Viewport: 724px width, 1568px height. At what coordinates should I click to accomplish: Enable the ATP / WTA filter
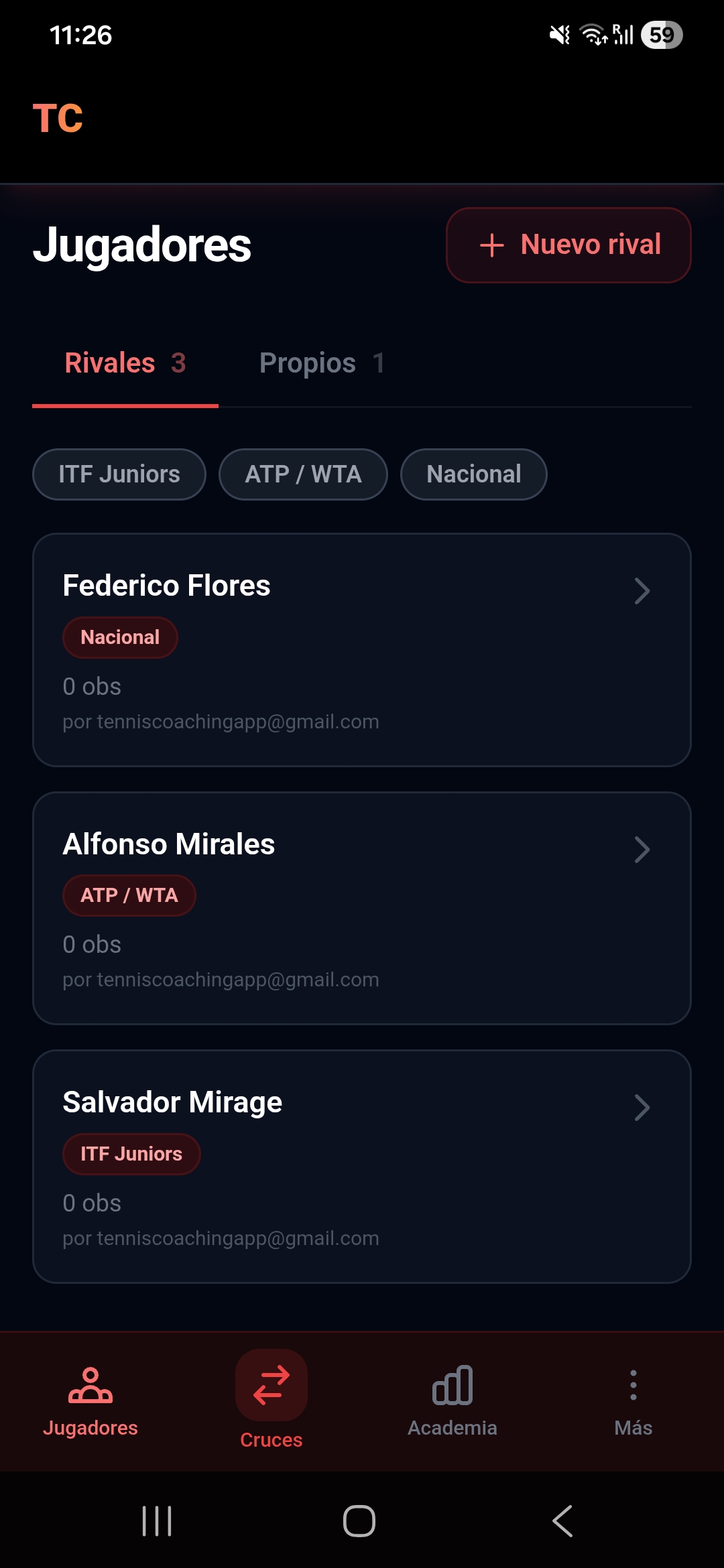303,474
